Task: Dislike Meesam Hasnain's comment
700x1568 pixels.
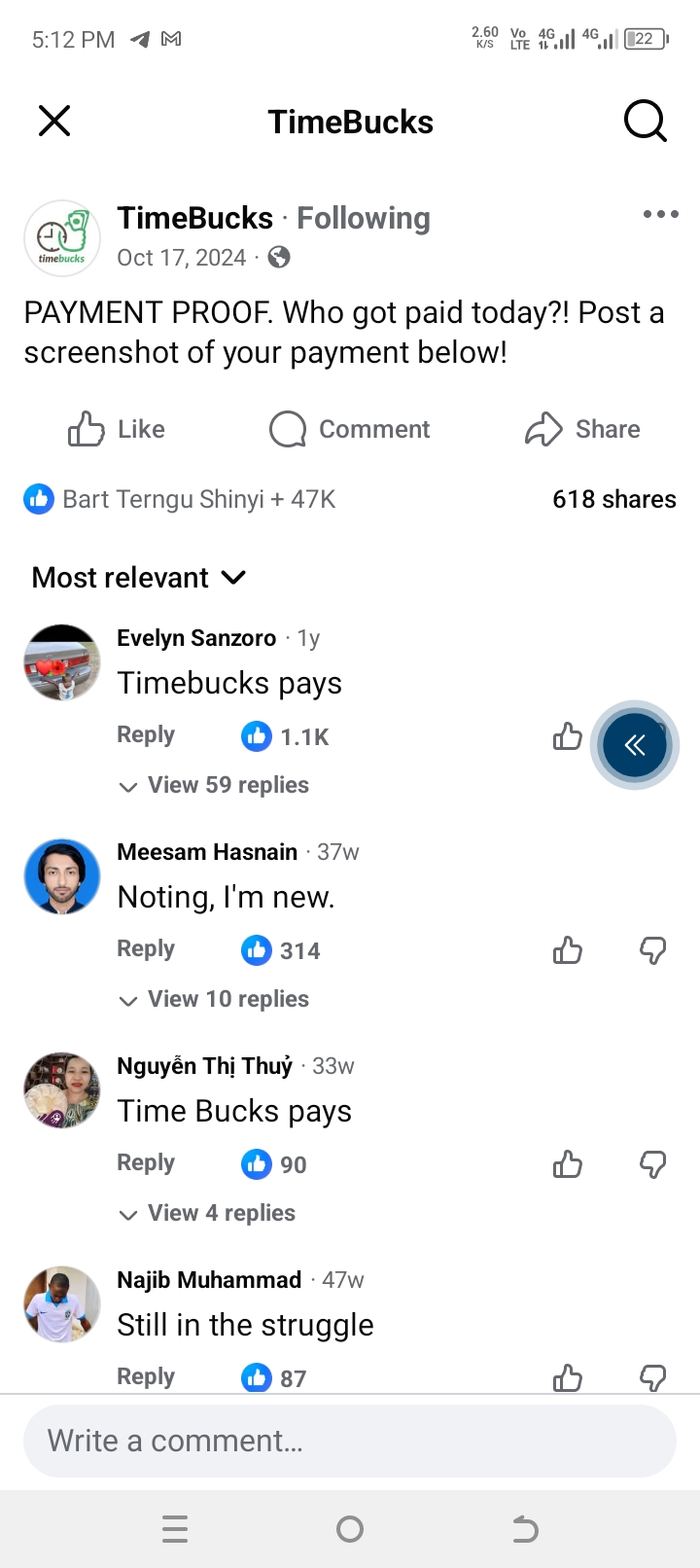Action: click(x=652, y=950)
